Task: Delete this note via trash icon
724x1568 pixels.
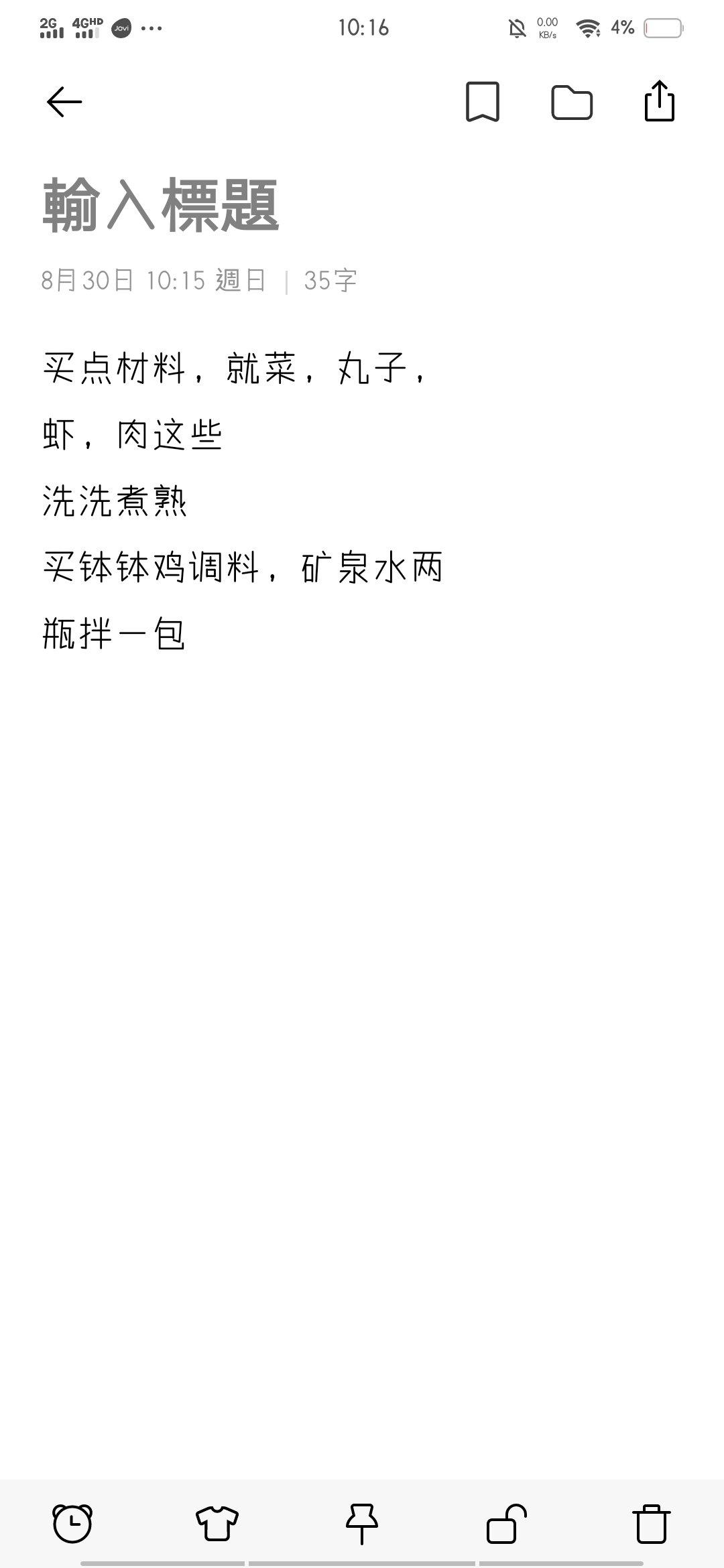Action: click(652, 1523)
